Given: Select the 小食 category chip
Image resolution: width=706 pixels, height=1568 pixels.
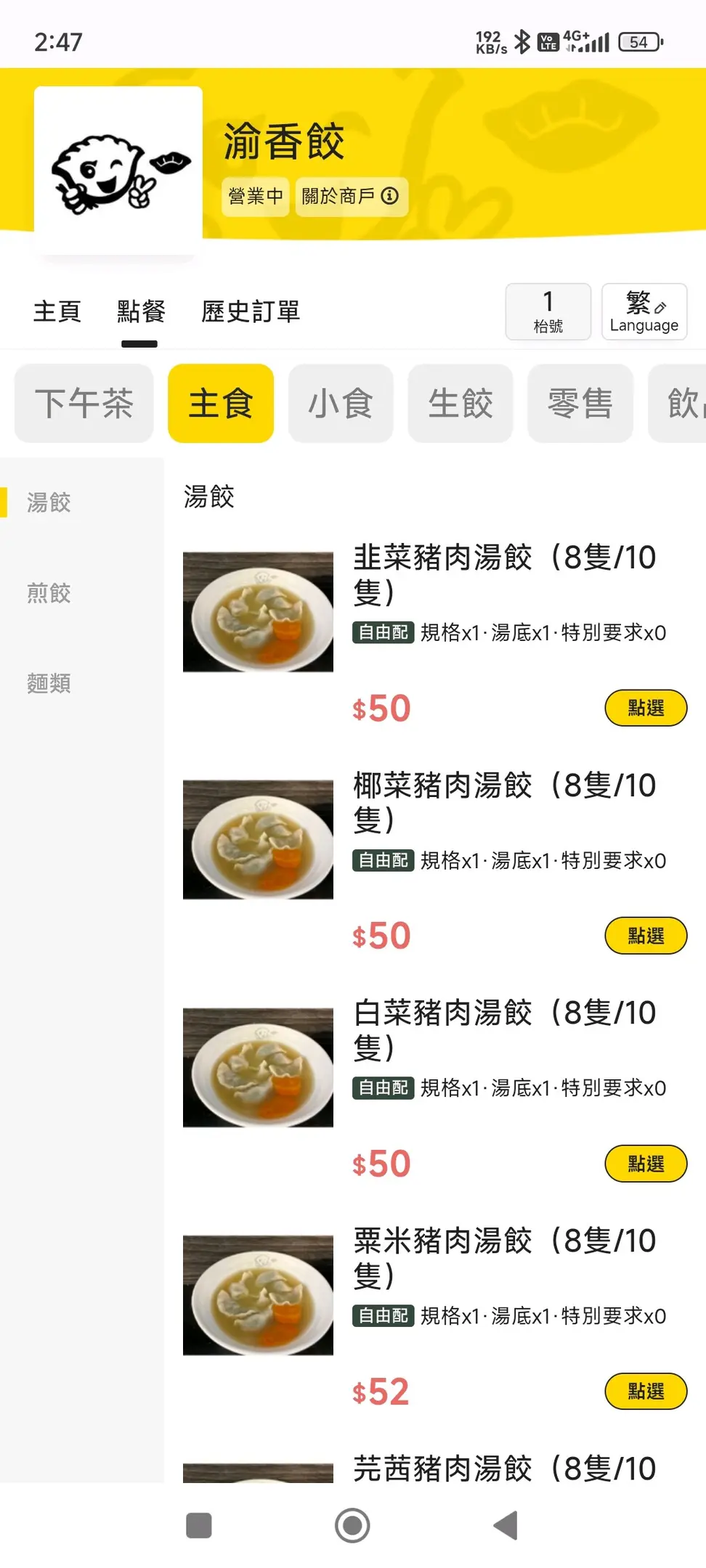Looking at the screenshot, I should point(340,404).
